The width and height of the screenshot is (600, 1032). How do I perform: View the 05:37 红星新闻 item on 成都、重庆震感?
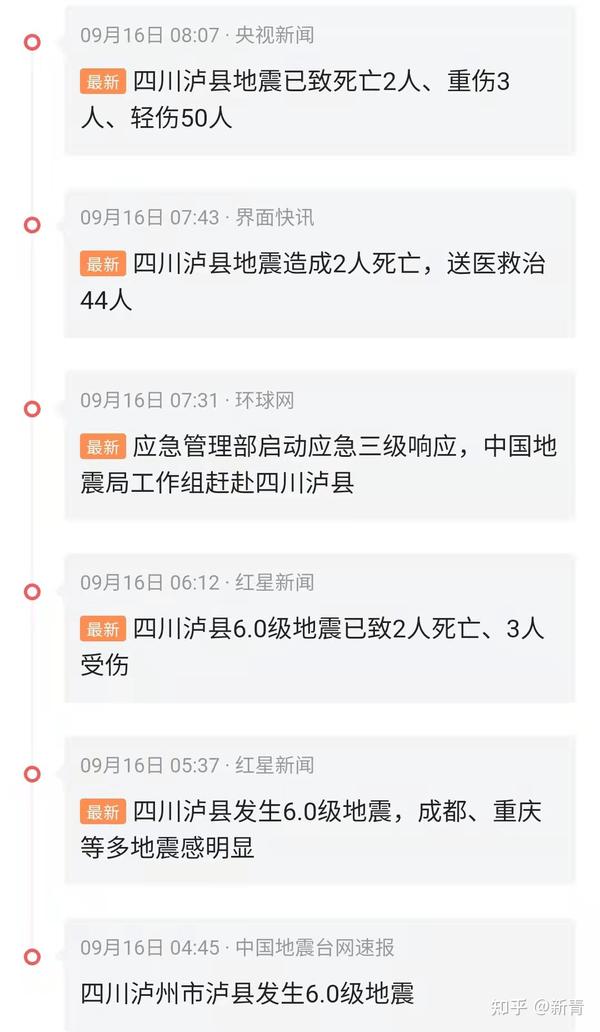[x=320, y=811]
